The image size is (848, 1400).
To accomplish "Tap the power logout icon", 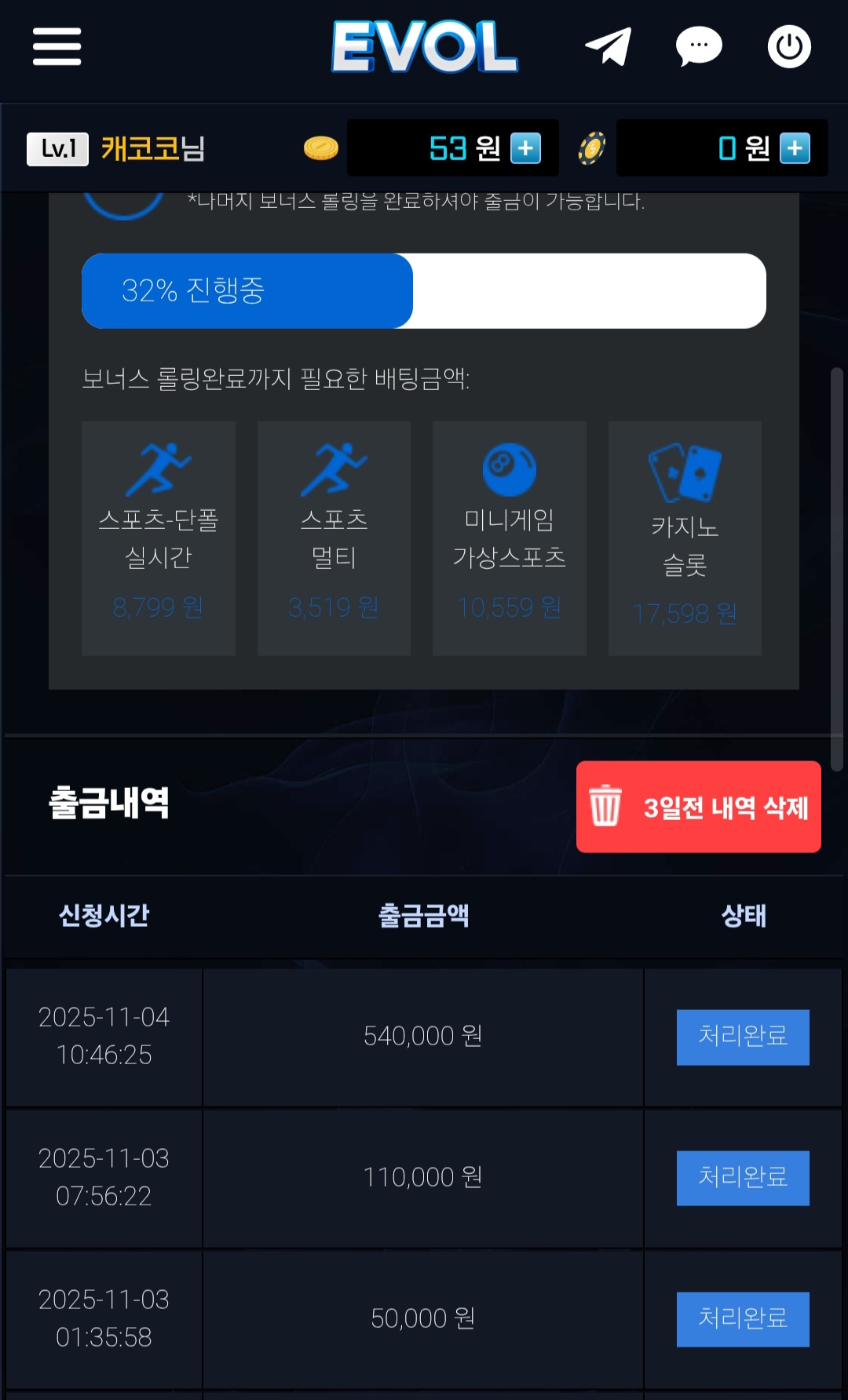I will (x=789, y=47).
